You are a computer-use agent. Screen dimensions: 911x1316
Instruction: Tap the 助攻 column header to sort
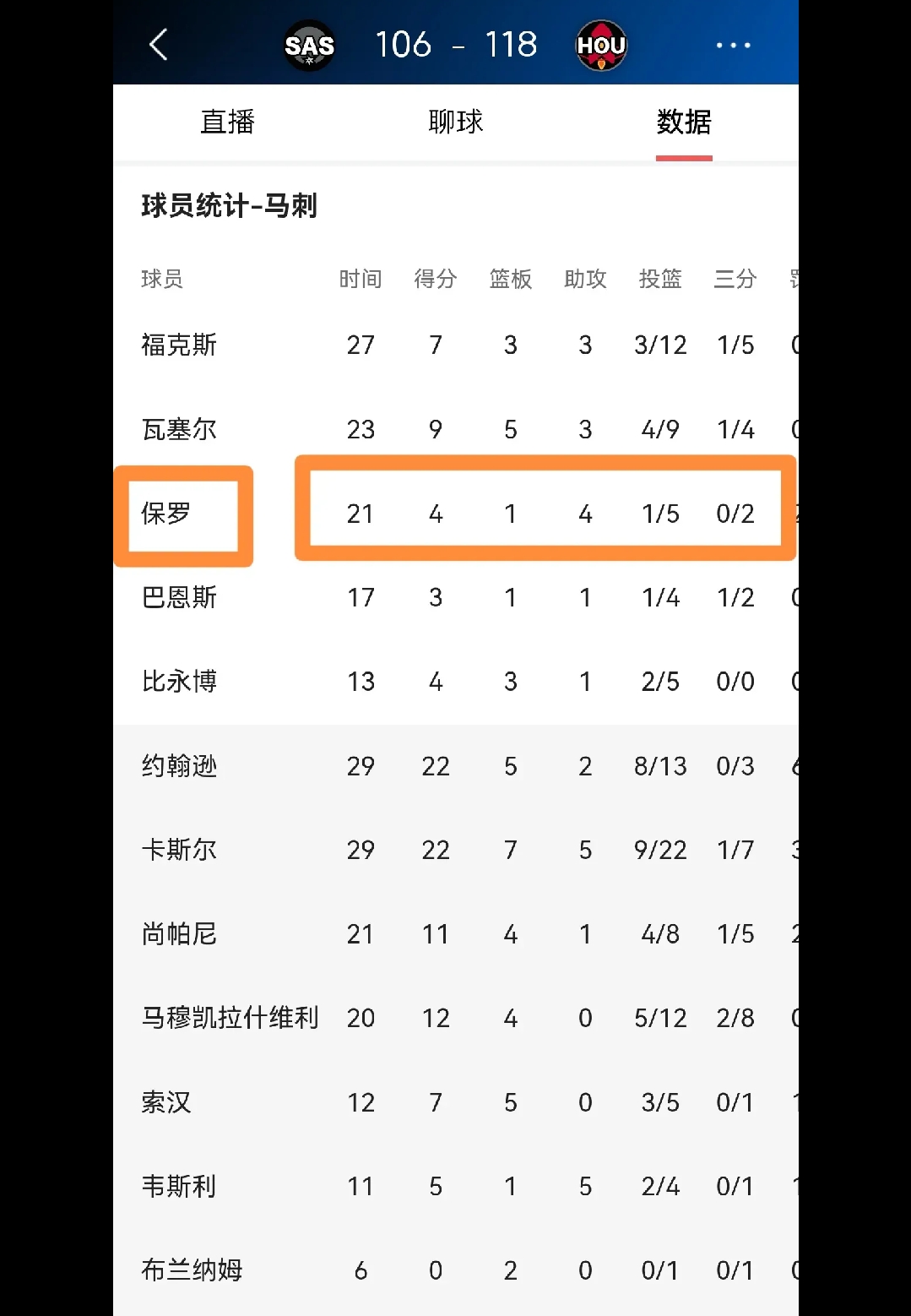coord(585,280)
